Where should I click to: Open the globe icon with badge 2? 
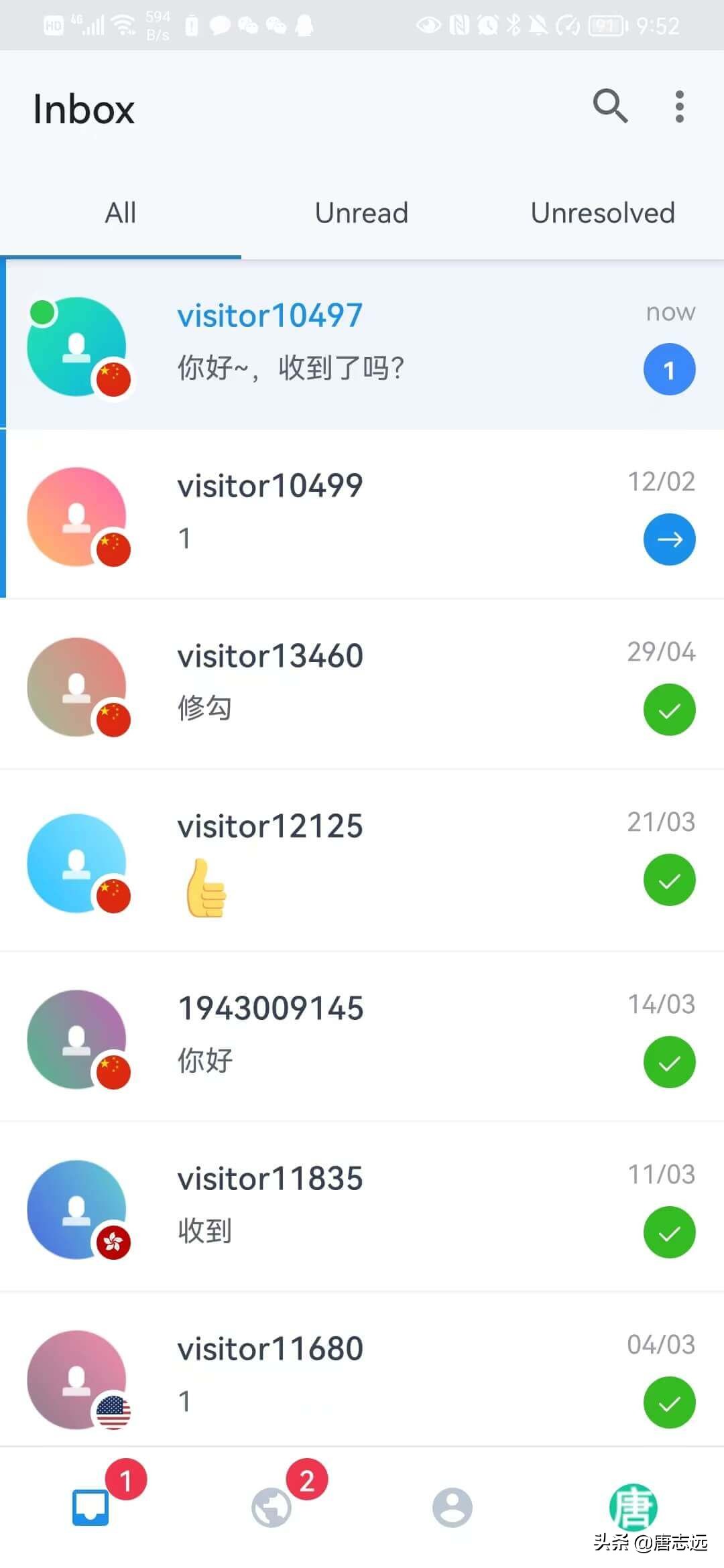(271, 1509)
